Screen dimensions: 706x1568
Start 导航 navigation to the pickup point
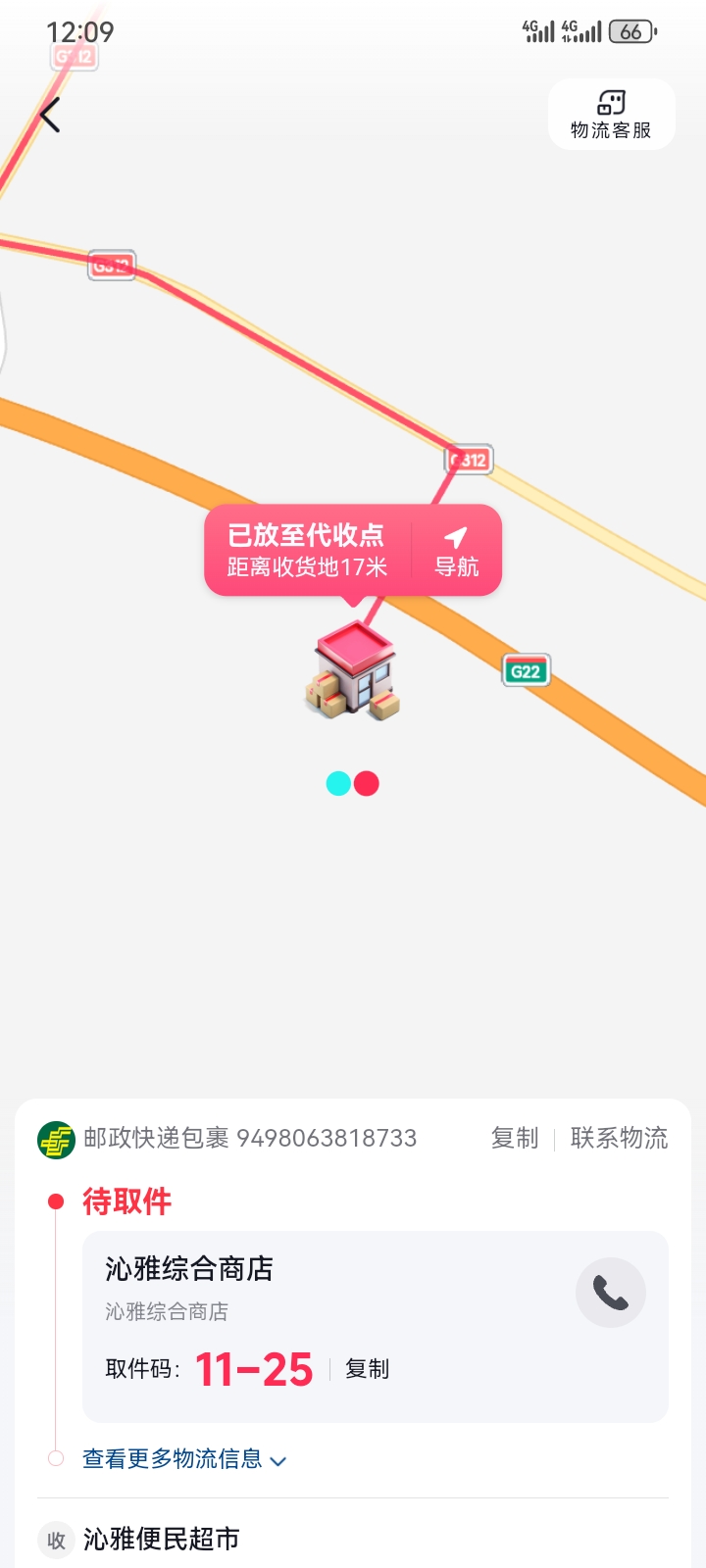[x=457, y=551]
